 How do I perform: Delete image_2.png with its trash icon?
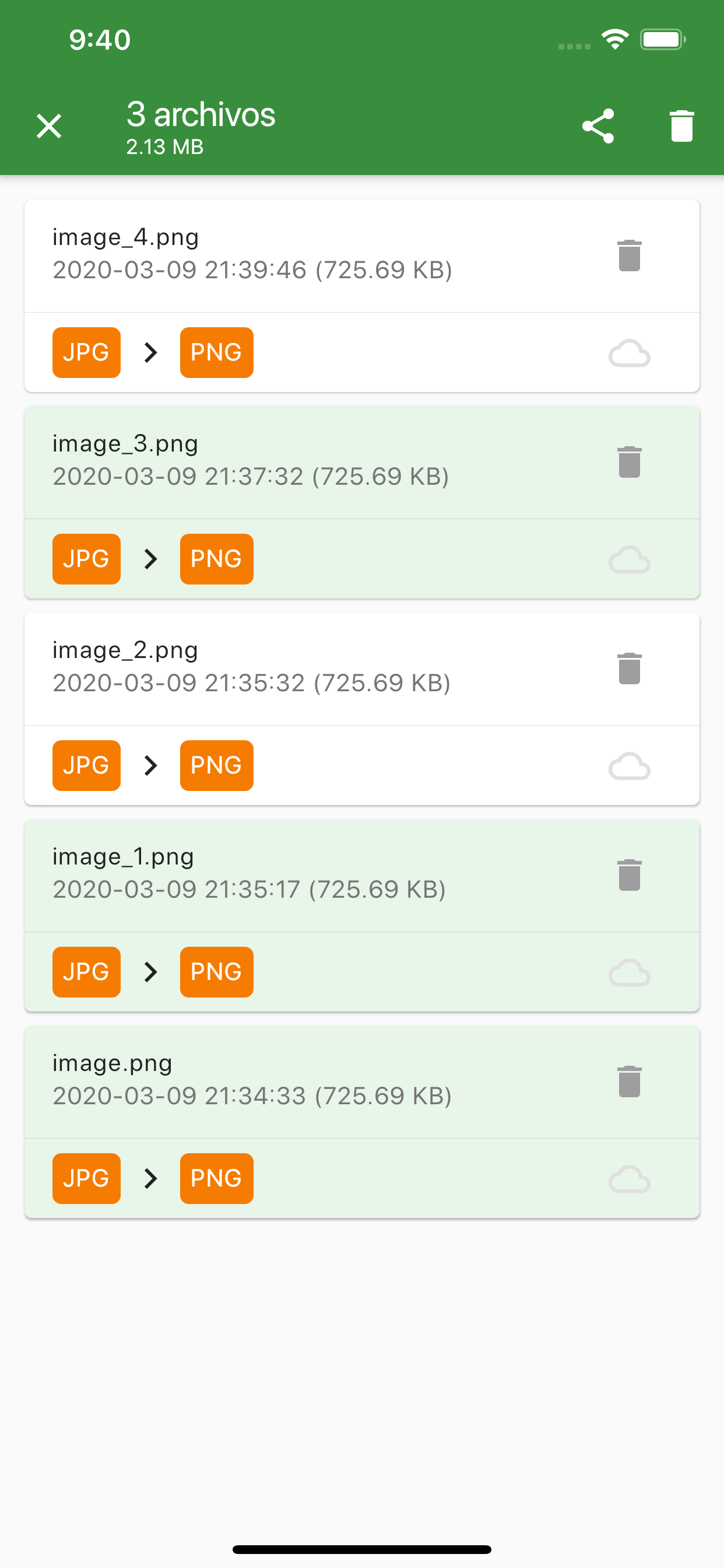pyautogui.click(x=629, y=668)
